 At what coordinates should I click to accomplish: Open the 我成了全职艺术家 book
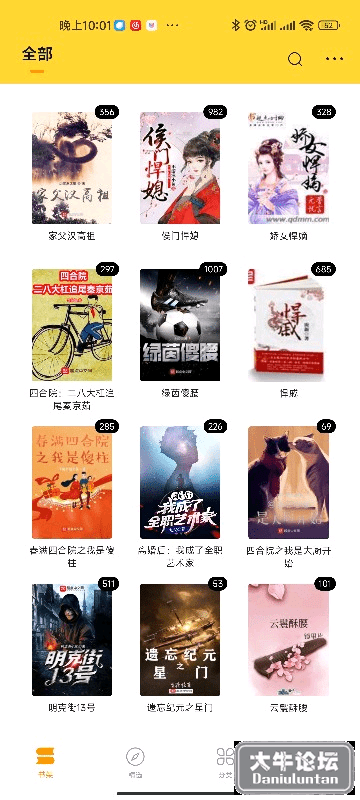tap(180, 483)
